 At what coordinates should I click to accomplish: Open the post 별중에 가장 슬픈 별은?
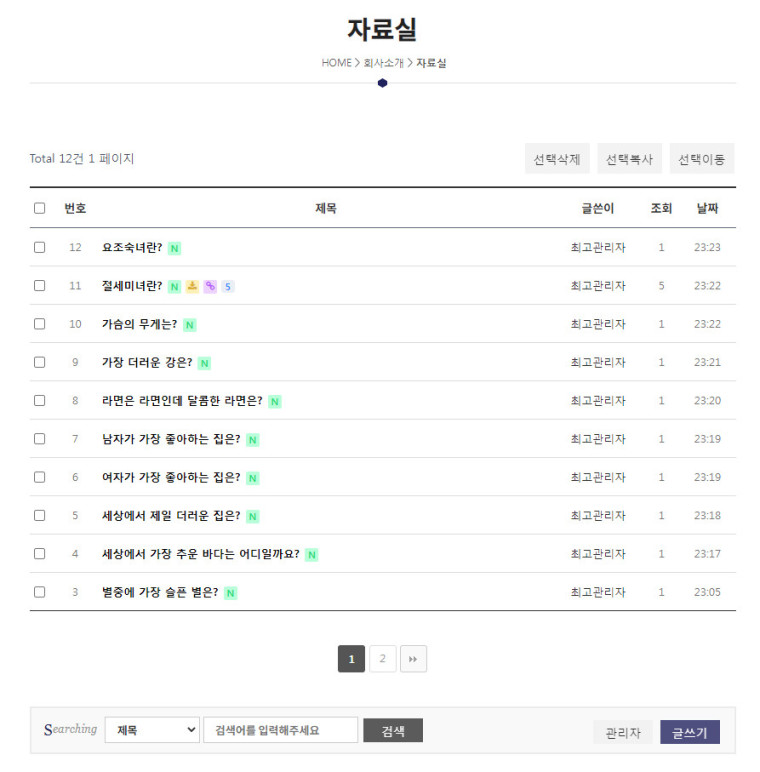160,592
